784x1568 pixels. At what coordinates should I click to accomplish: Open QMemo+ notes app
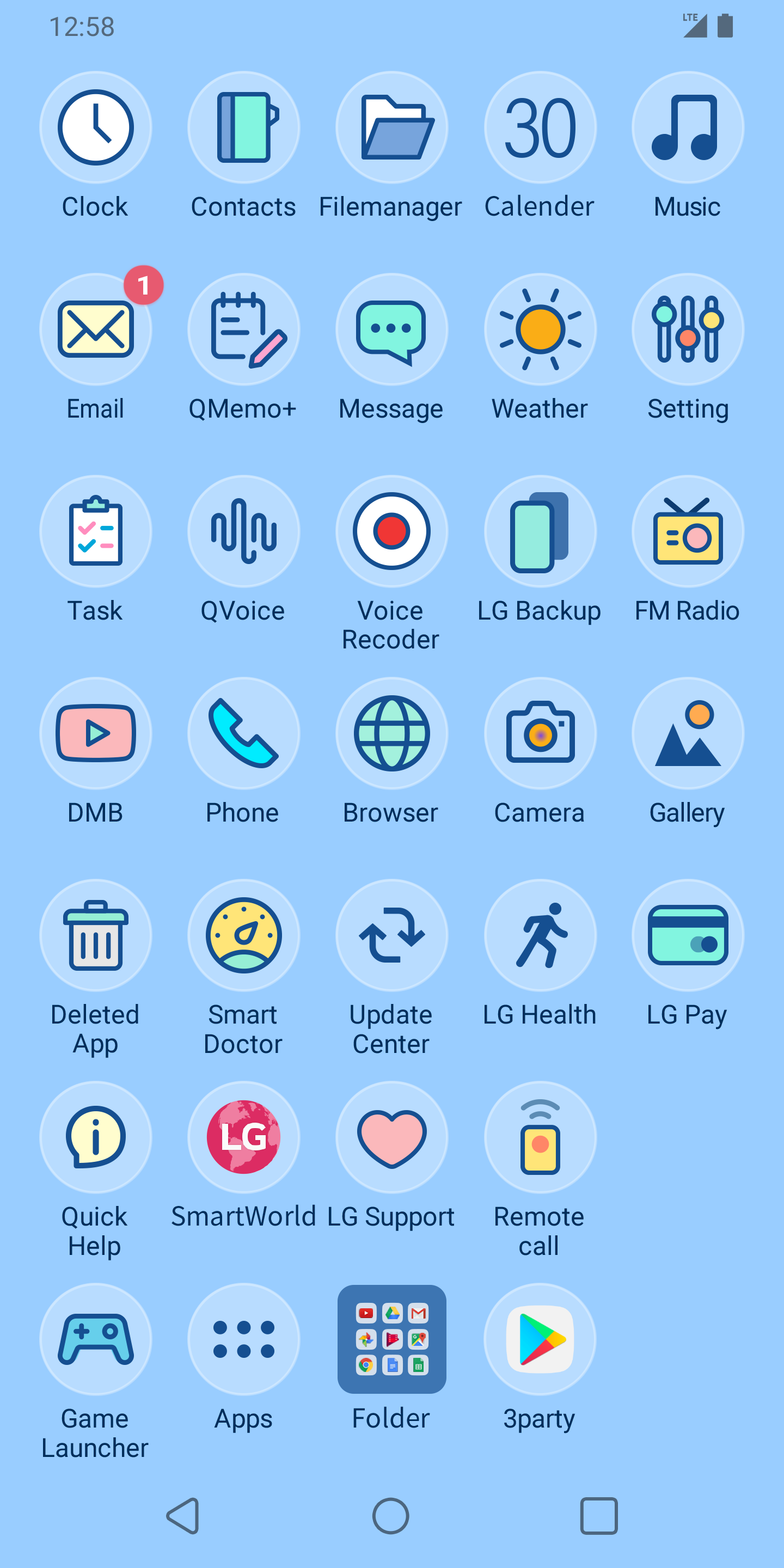pos(243,330)
